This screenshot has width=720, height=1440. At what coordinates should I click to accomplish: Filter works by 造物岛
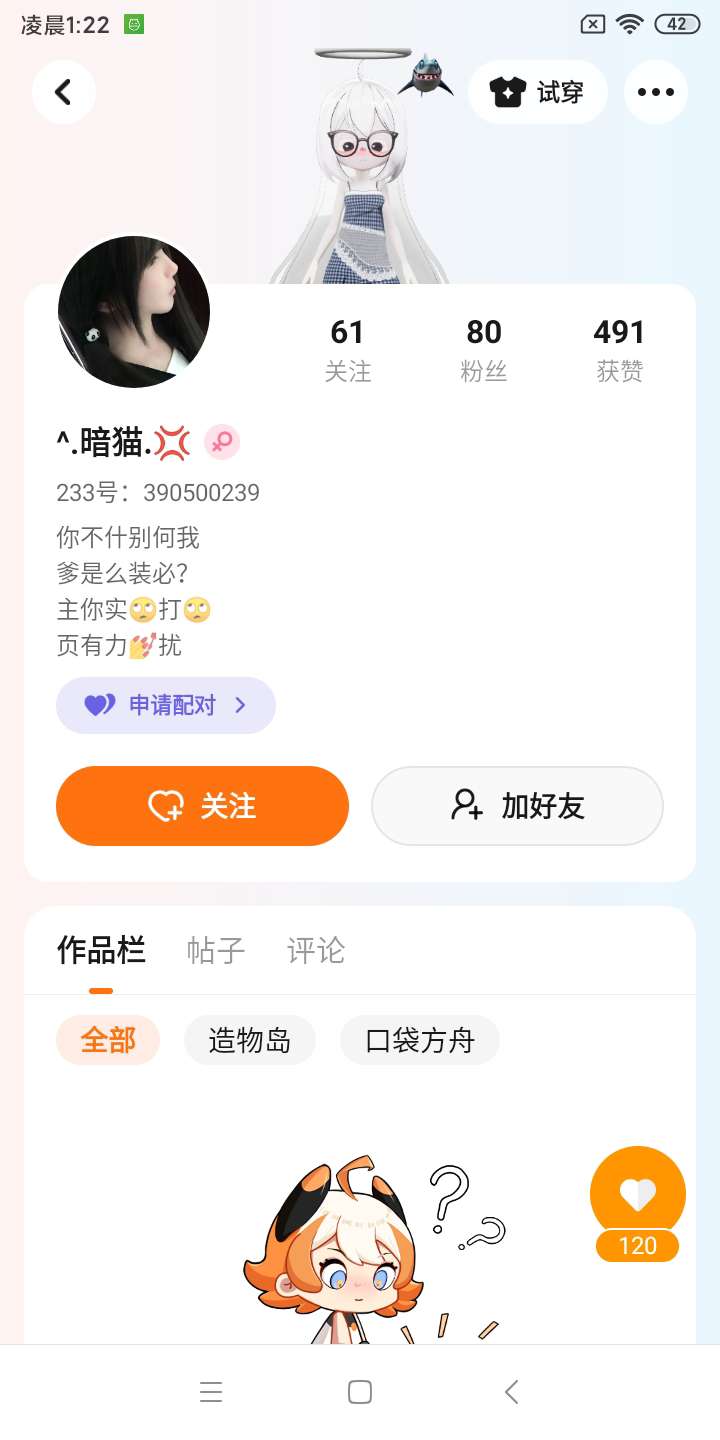(250, 1040)
